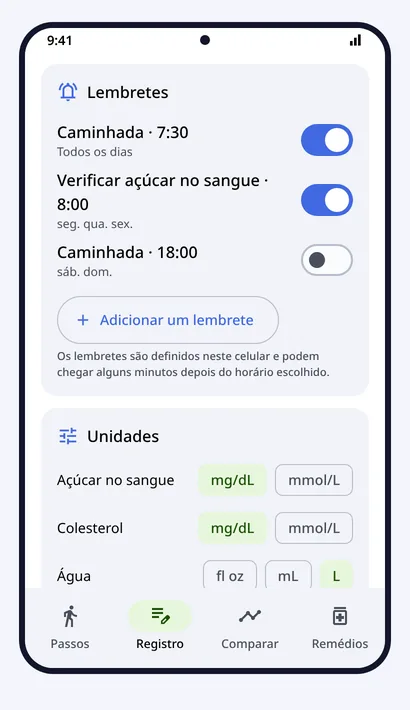
Task: Set Colesterol unit to mmol/L
Action: coord(314,528)
